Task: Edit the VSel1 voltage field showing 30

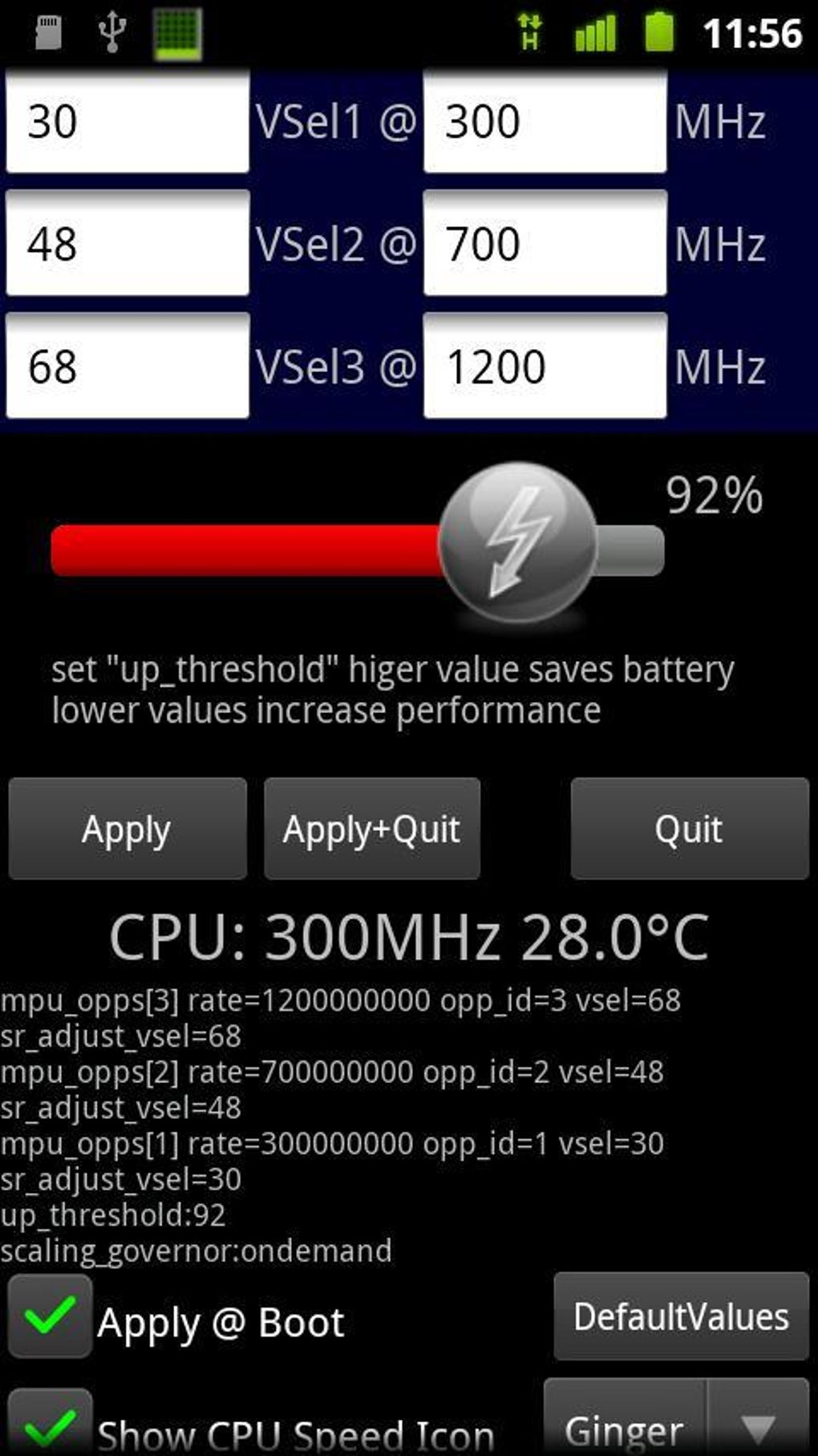Action: pyautogui.click(x=128, y=122)
